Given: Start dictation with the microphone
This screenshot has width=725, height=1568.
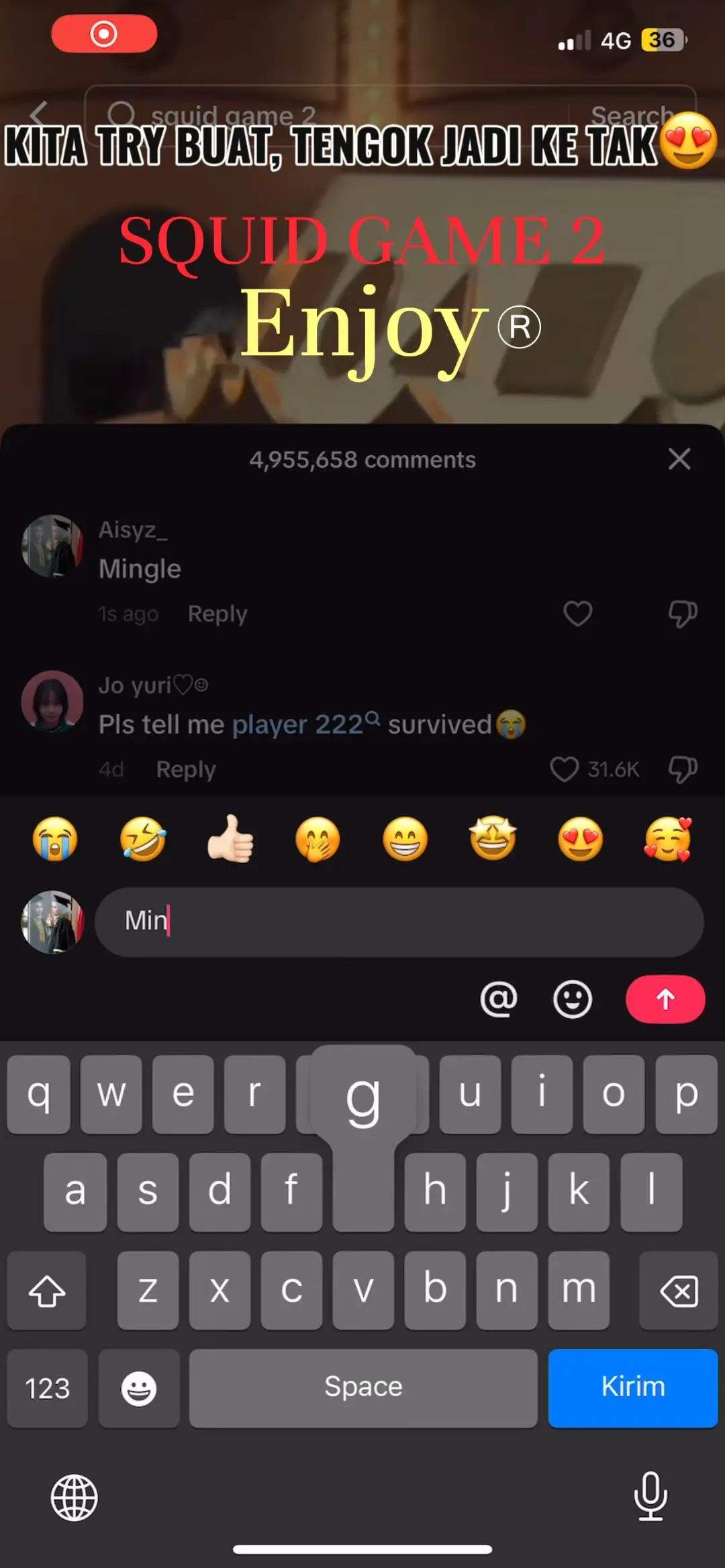Looking at the screenshot, I should (650, 1496).
